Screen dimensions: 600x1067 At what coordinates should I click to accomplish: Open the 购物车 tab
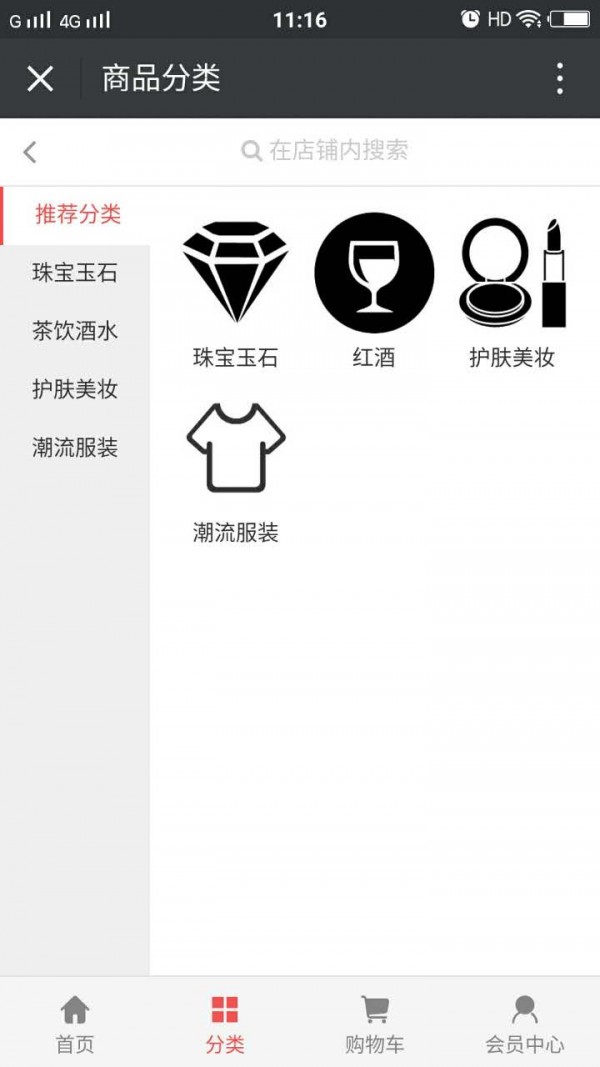point(375,1023)
